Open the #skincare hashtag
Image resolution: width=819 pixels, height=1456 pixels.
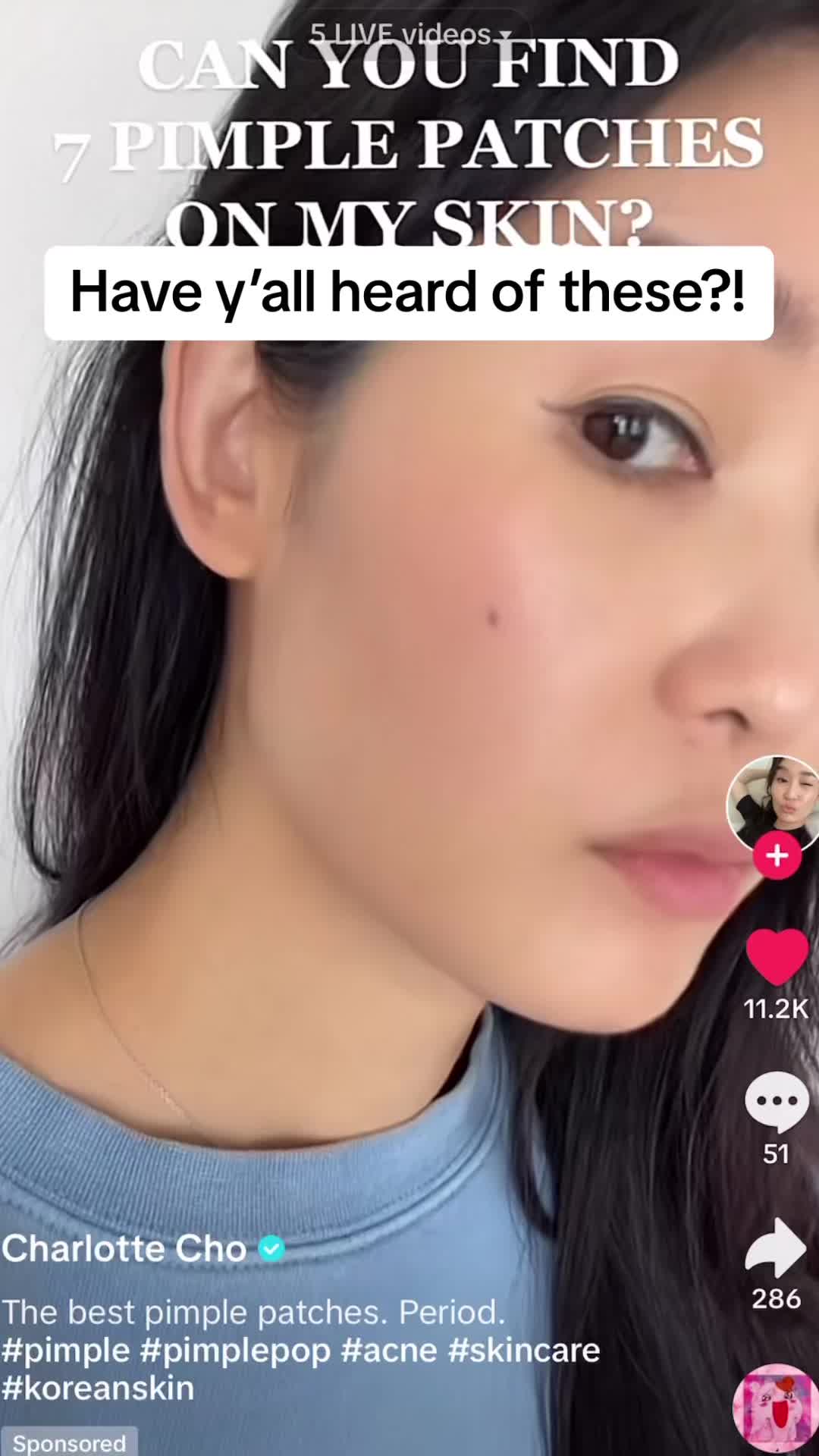point(524,1351)
